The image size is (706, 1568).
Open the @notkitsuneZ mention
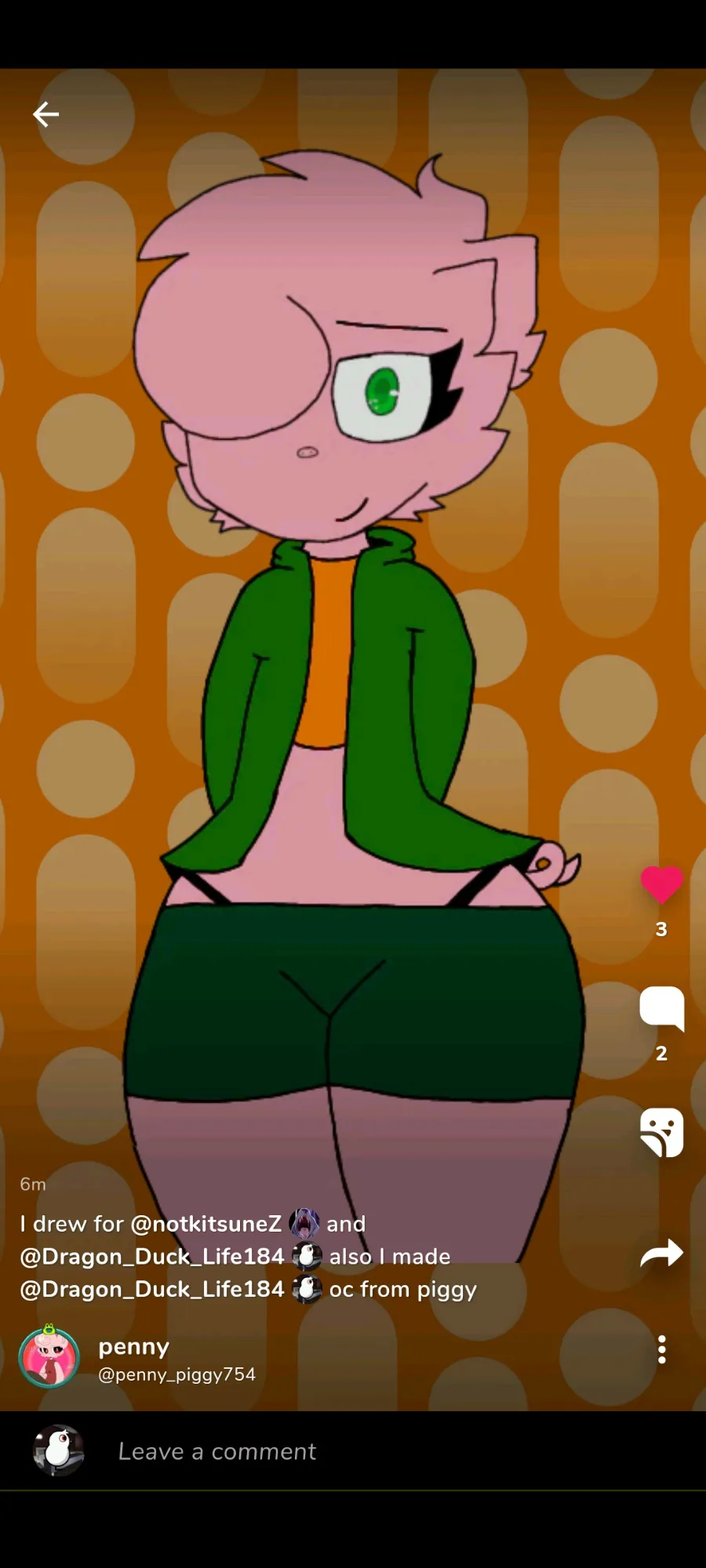pyautogui.click(x=206, y=1224)
